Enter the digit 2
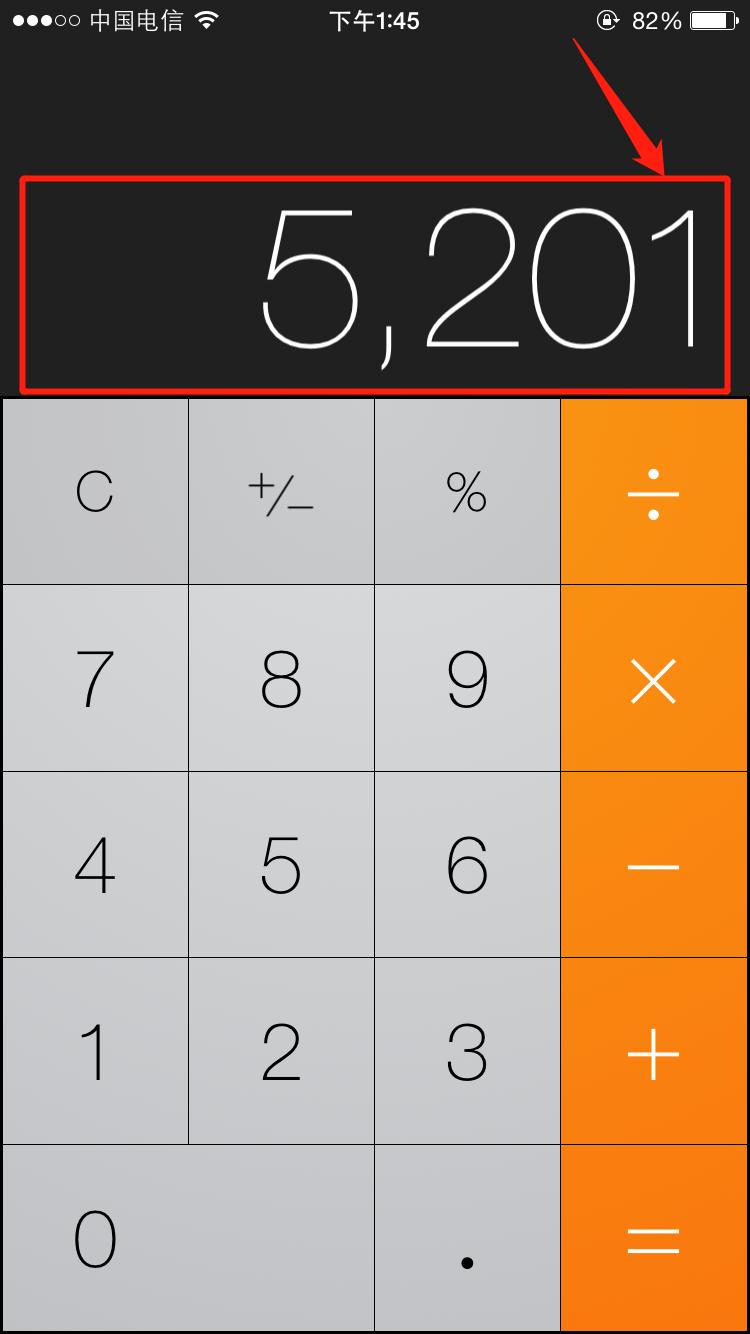750x1334 pixels. (281, 1051)
